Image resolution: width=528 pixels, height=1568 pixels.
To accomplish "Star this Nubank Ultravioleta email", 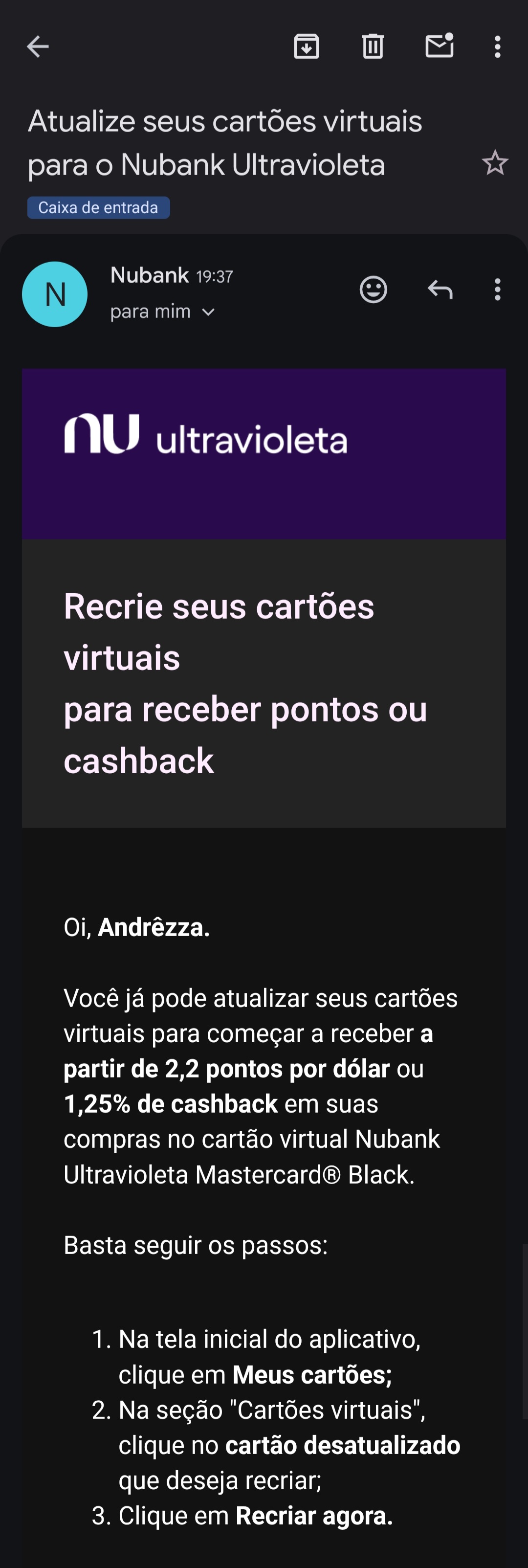I will pyautogui.click(x=495, y=163).
